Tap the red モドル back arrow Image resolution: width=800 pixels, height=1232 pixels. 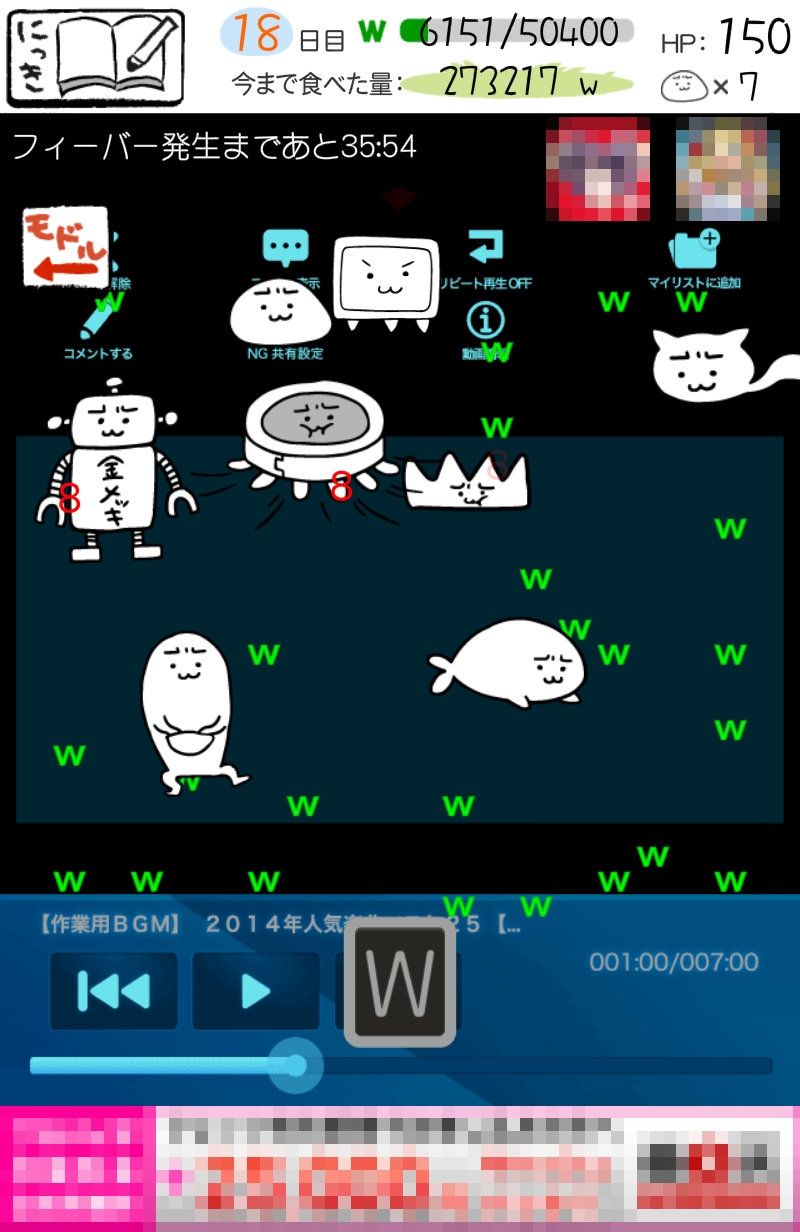click(x=66, y=246)
